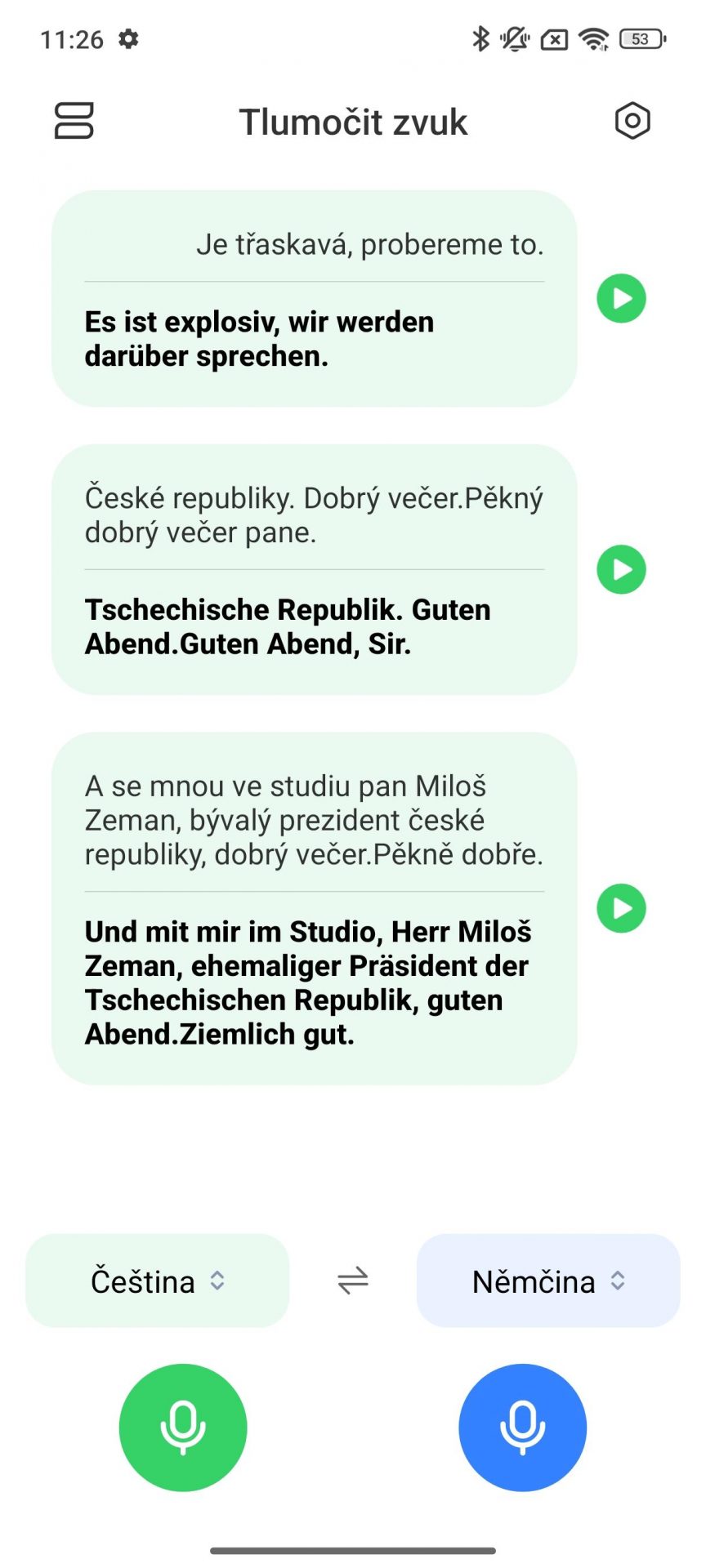
Task: Start recording with the blue microphone
Action: coord(523,1428)
